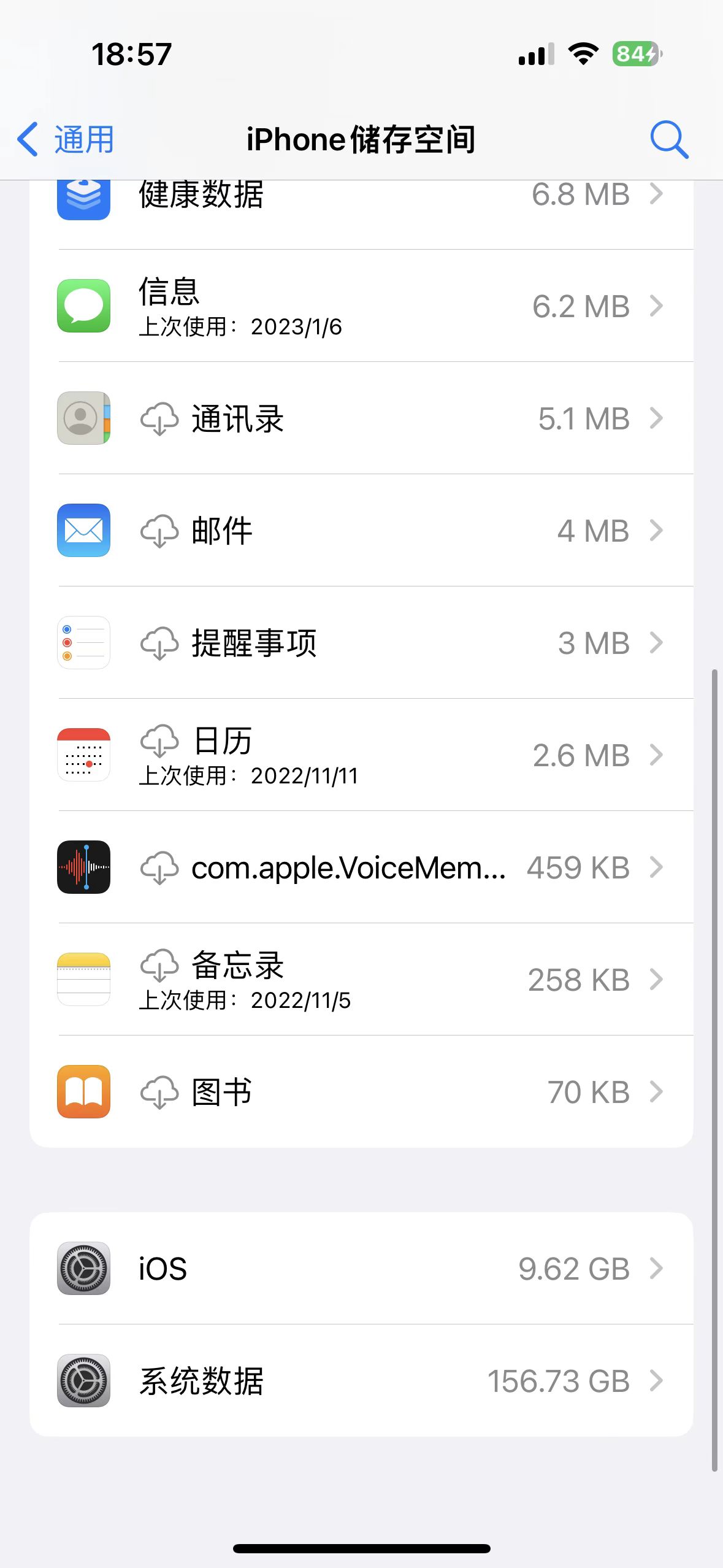View 备忘录 storage details
The height and width of the screenshot is (1568, 723).
point(361,980)
